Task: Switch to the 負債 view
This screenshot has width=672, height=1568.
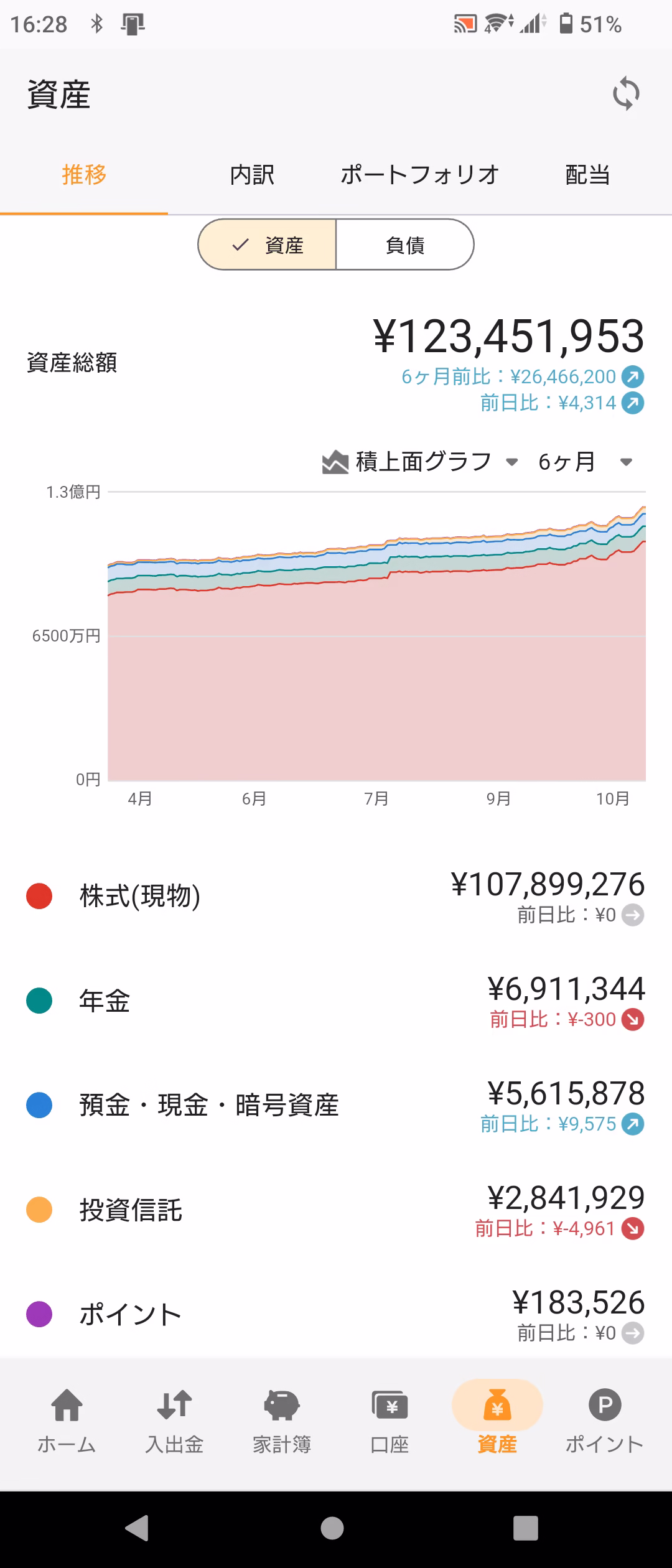Action: click(x=405, y=245)
